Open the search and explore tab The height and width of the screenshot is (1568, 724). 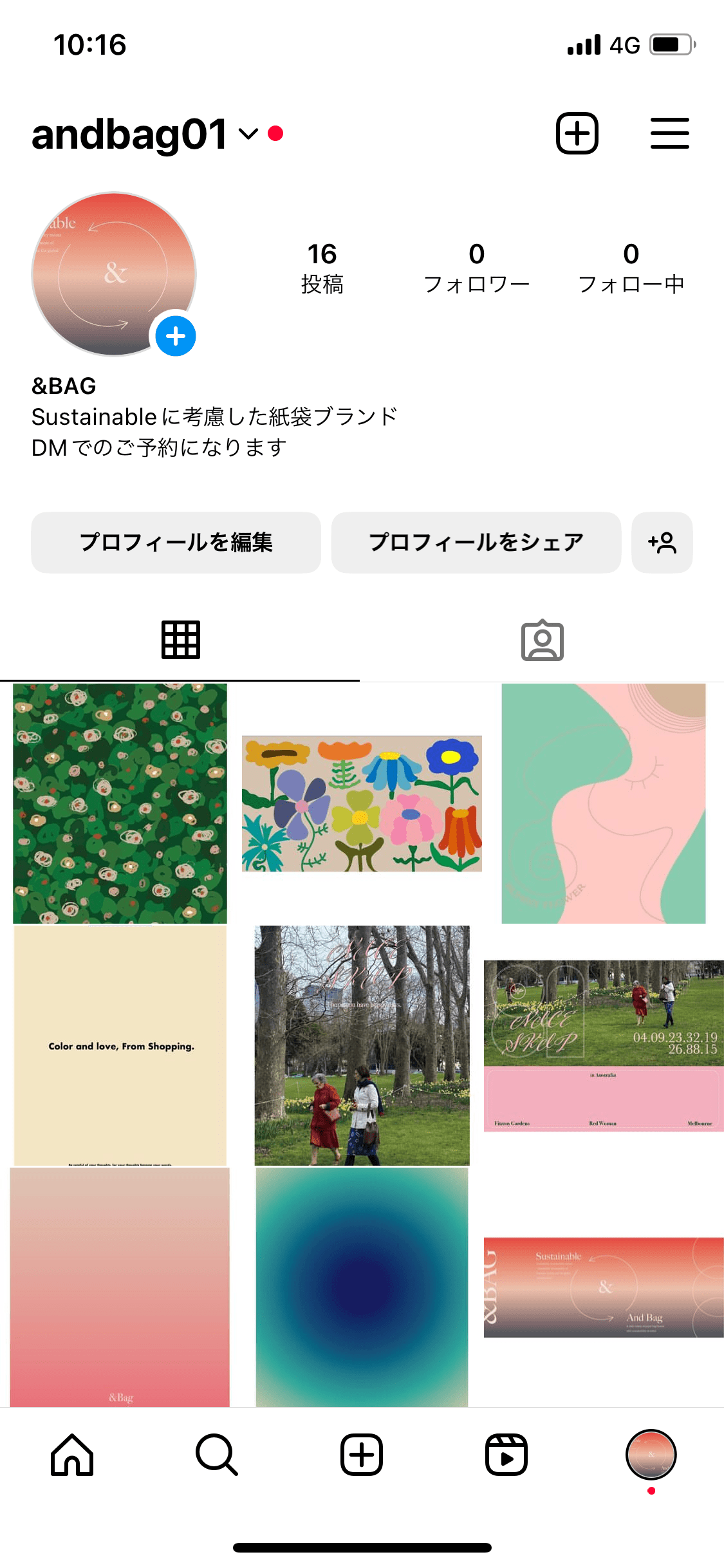coord(217,1454)
